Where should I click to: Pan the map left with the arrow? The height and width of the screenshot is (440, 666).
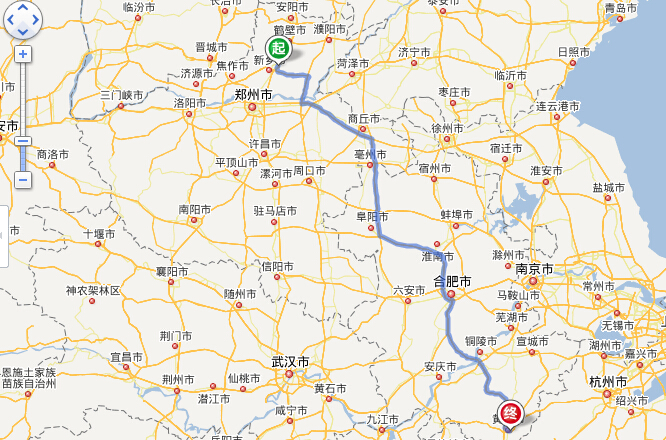tap(10, 18)
